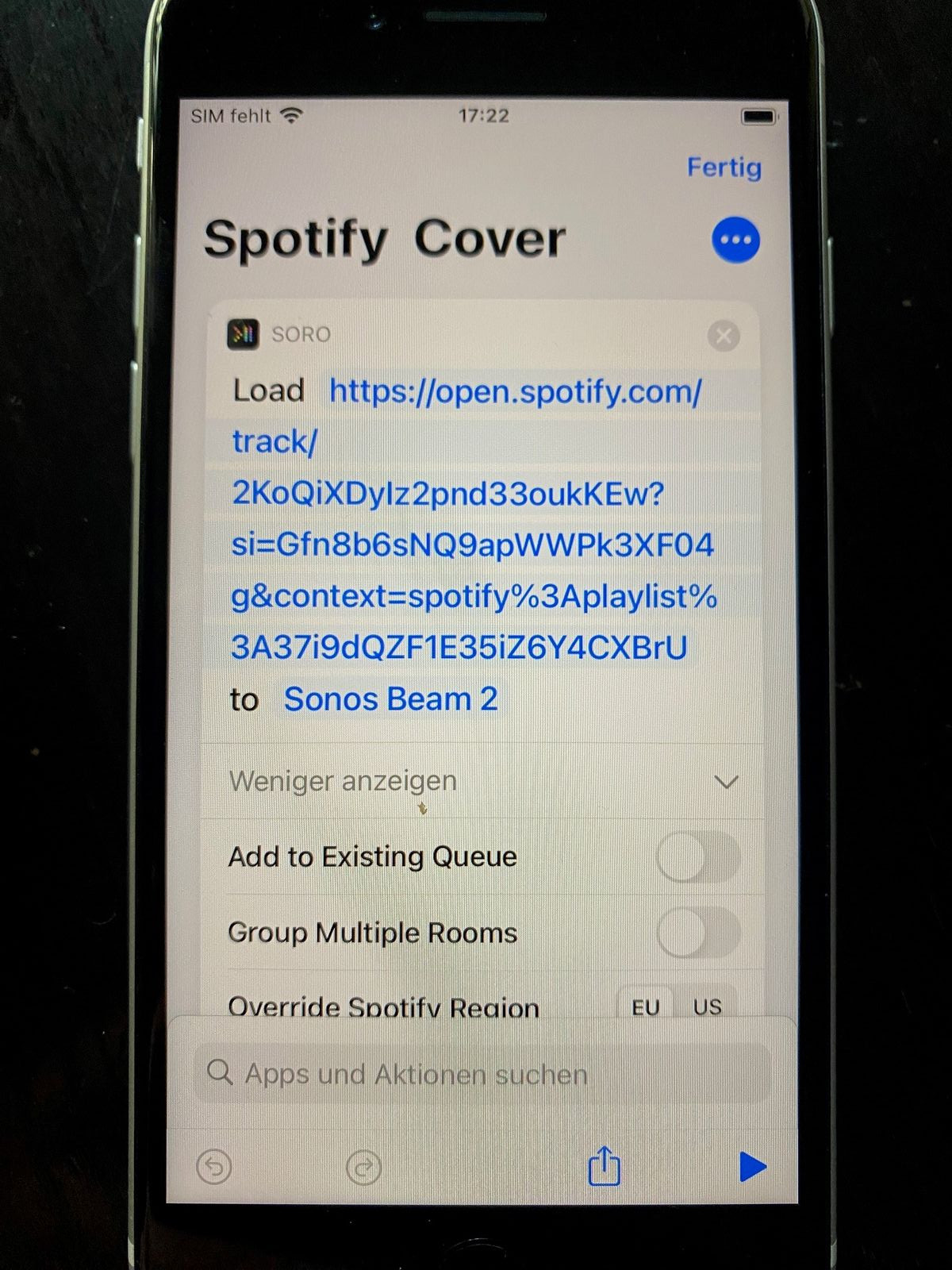Change the Sonos Beam 2 target room
The height and width of the screenshot is (1270, 952).
[x=390, y=699]
